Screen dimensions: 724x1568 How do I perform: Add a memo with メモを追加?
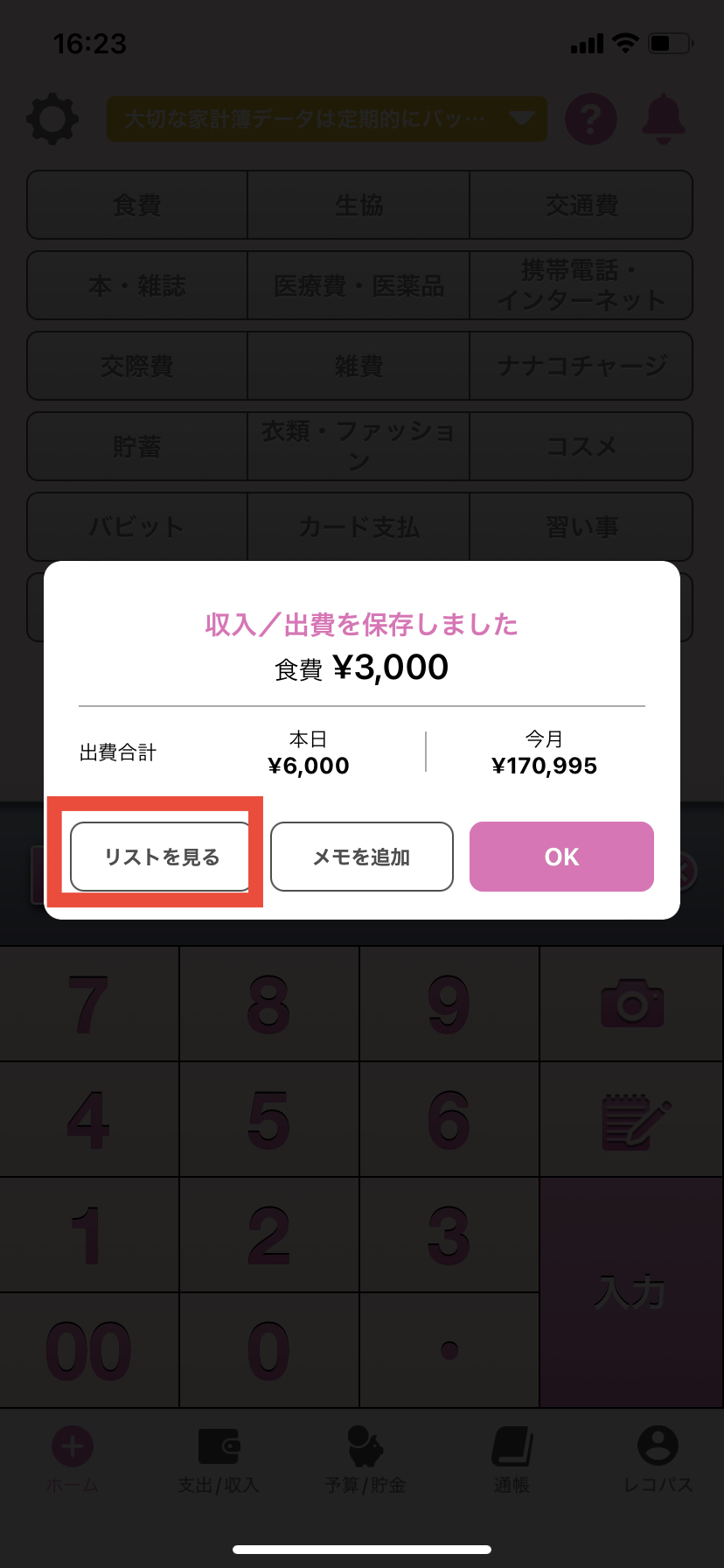click(x=361, y=857)
